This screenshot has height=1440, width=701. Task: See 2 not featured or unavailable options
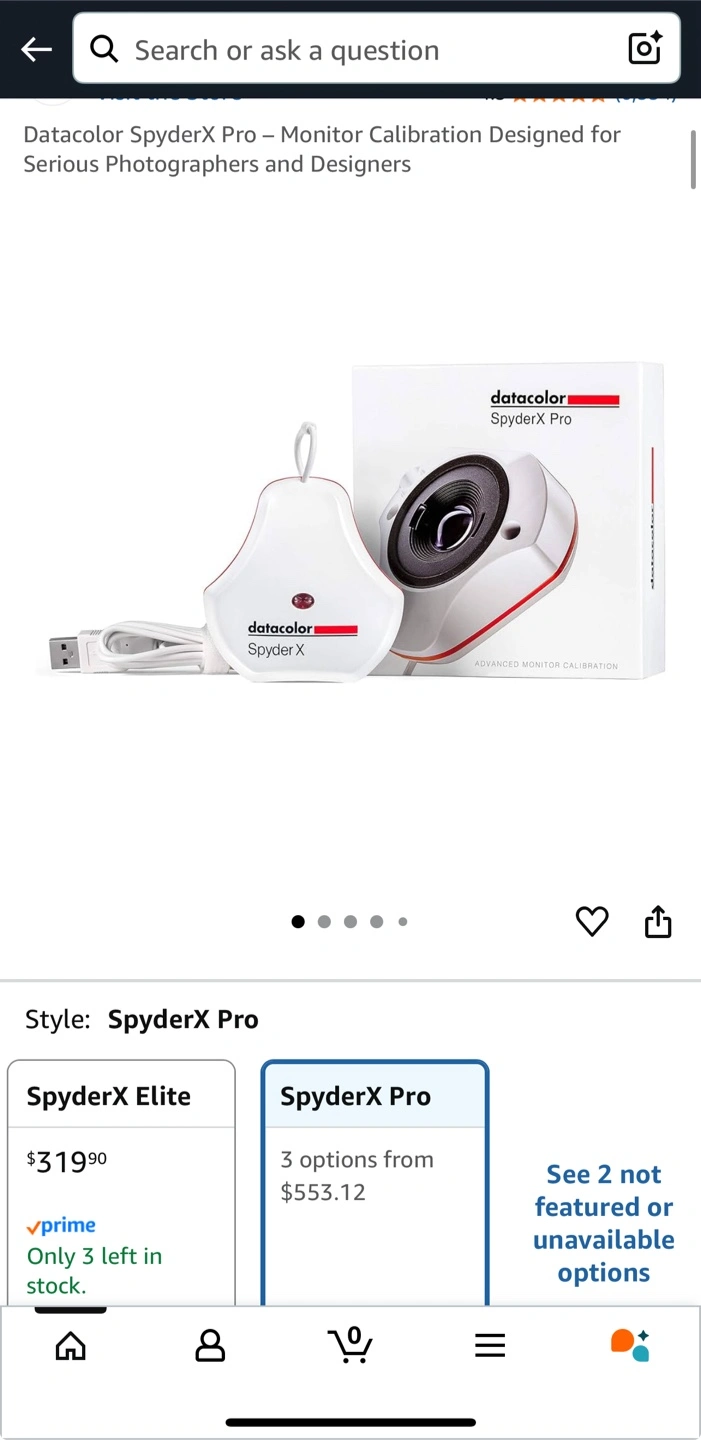point(603,1222)
